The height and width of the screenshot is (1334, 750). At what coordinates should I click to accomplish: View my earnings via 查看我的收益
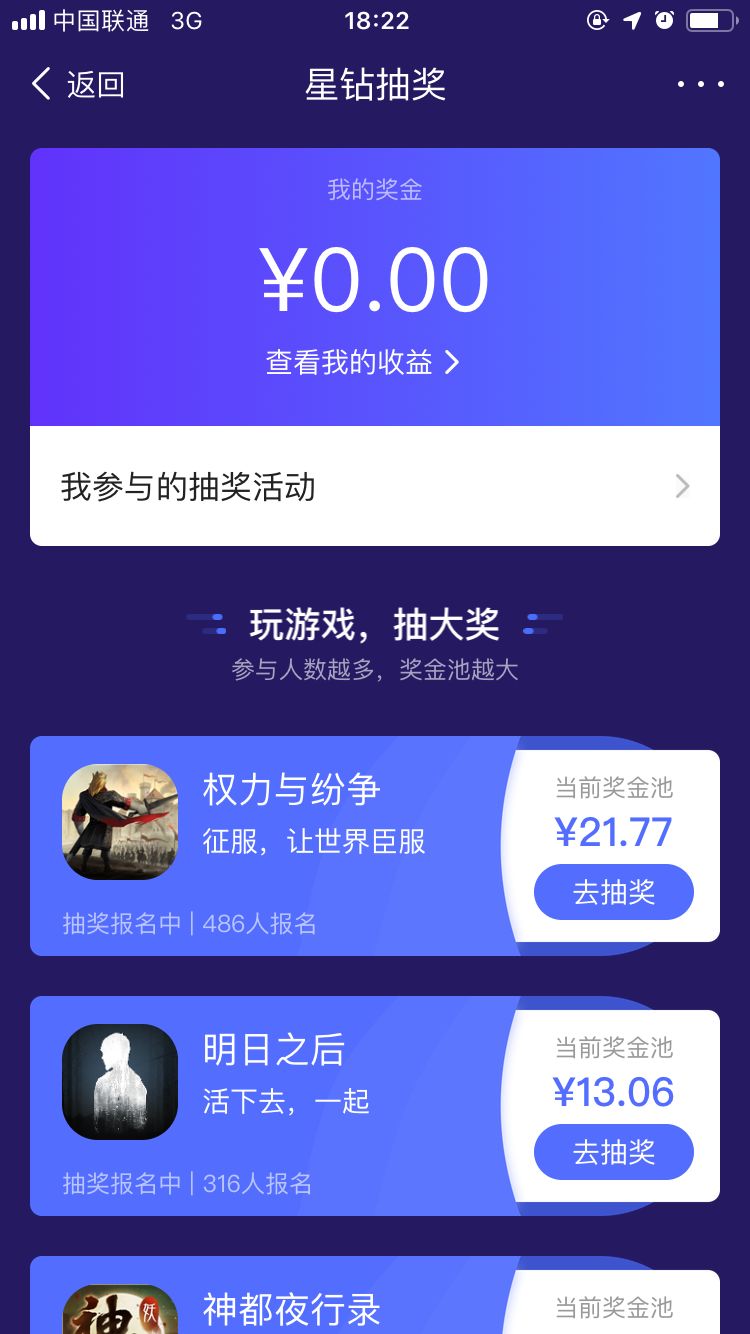click(x=362, y=362)
